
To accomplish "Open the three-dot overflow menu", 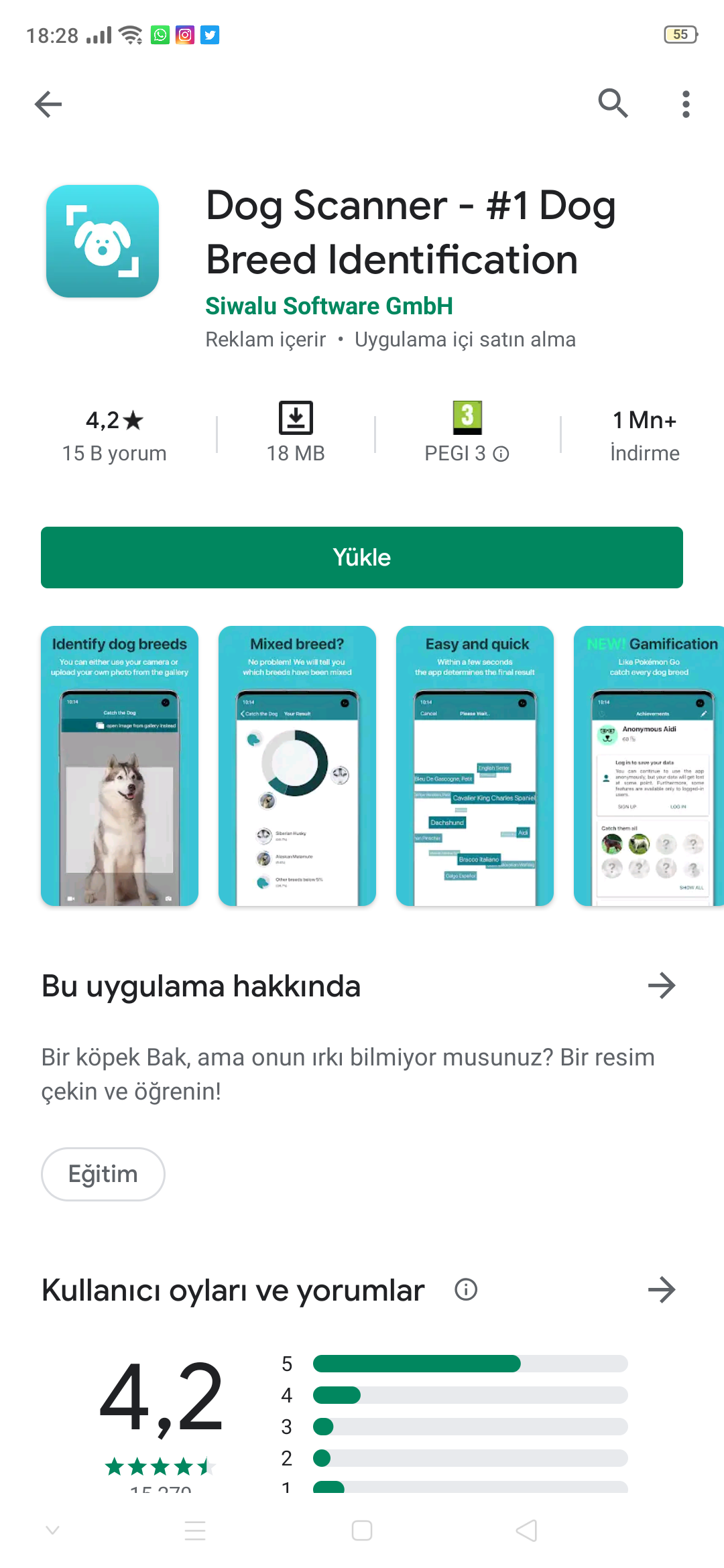I will 685,104.
